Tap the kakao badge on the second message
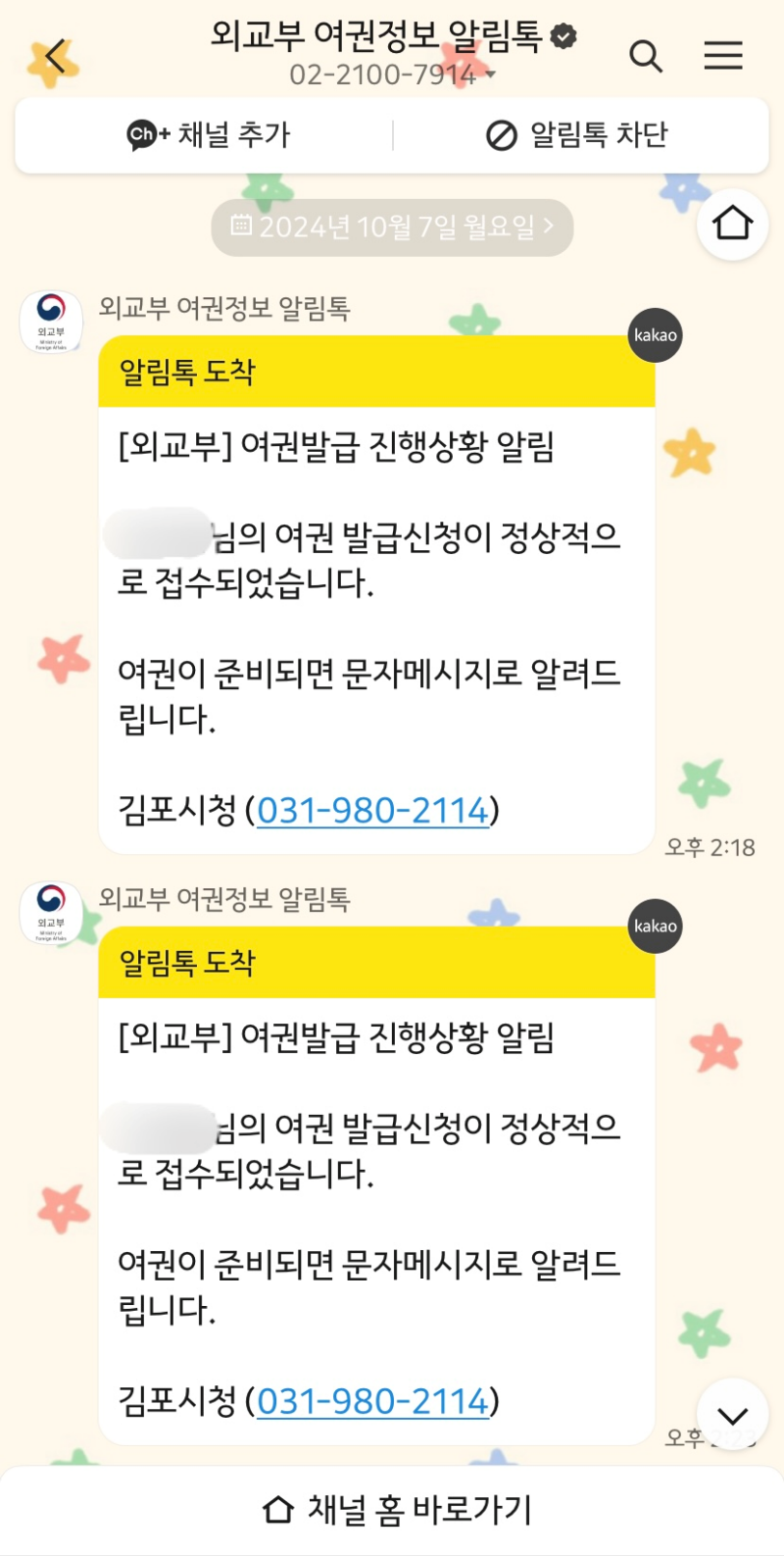This screenshot has width=784, height=1556. [x=655, y=926]
